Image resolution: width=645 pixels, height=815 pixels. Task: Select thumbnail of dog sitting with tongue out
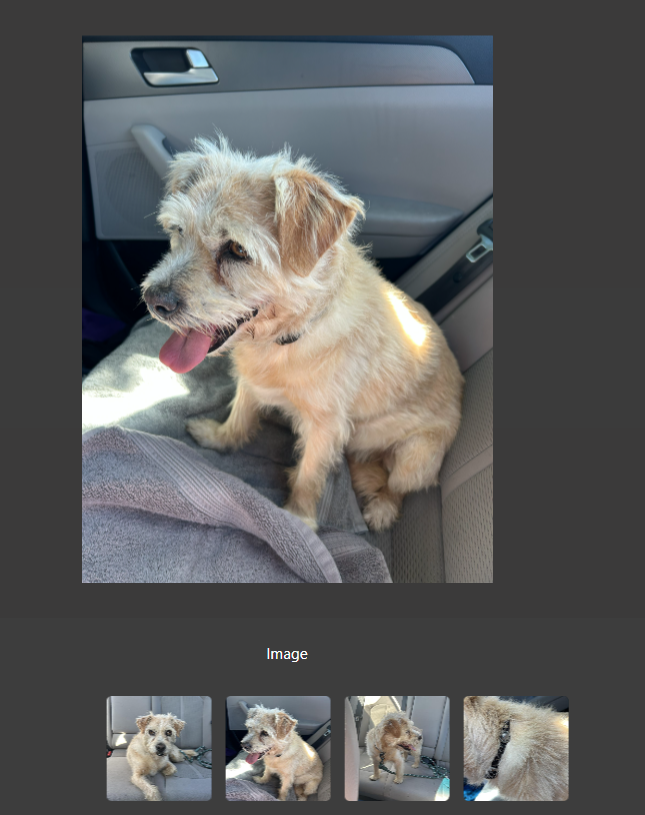tap(278, 748)
